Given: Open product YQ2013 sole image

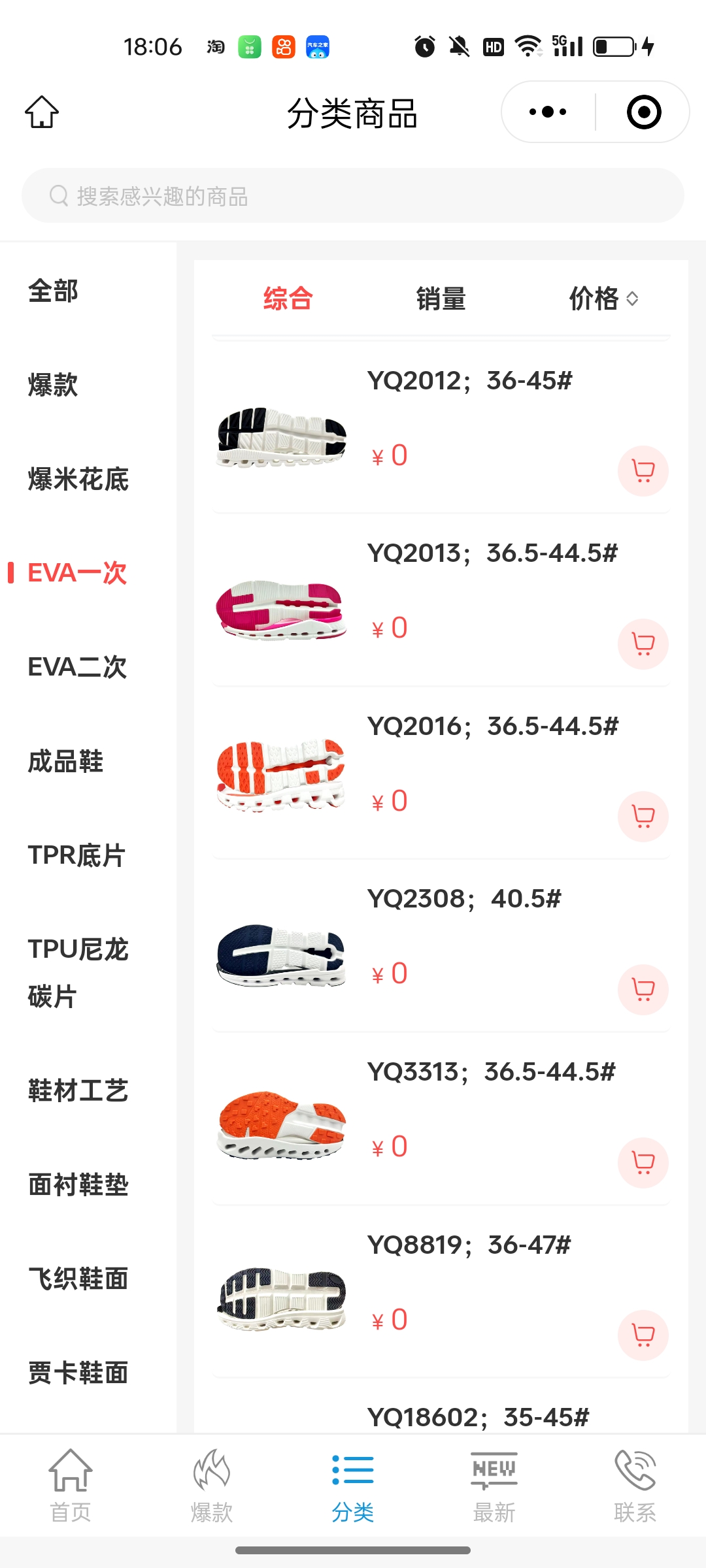Looking at the screenshot, I should point(281,610).
